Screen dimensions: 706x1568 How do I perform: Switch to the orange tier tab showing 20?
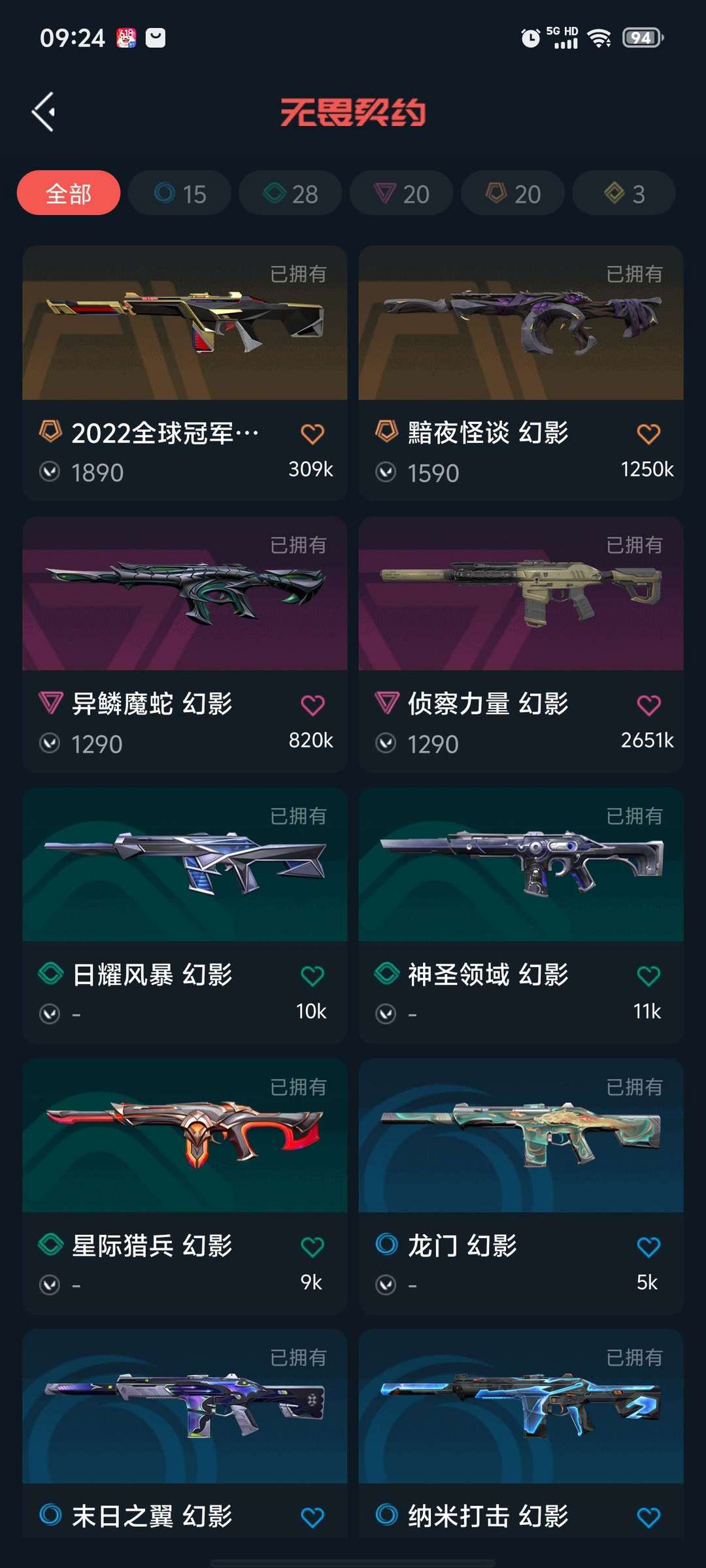point(513,193)
